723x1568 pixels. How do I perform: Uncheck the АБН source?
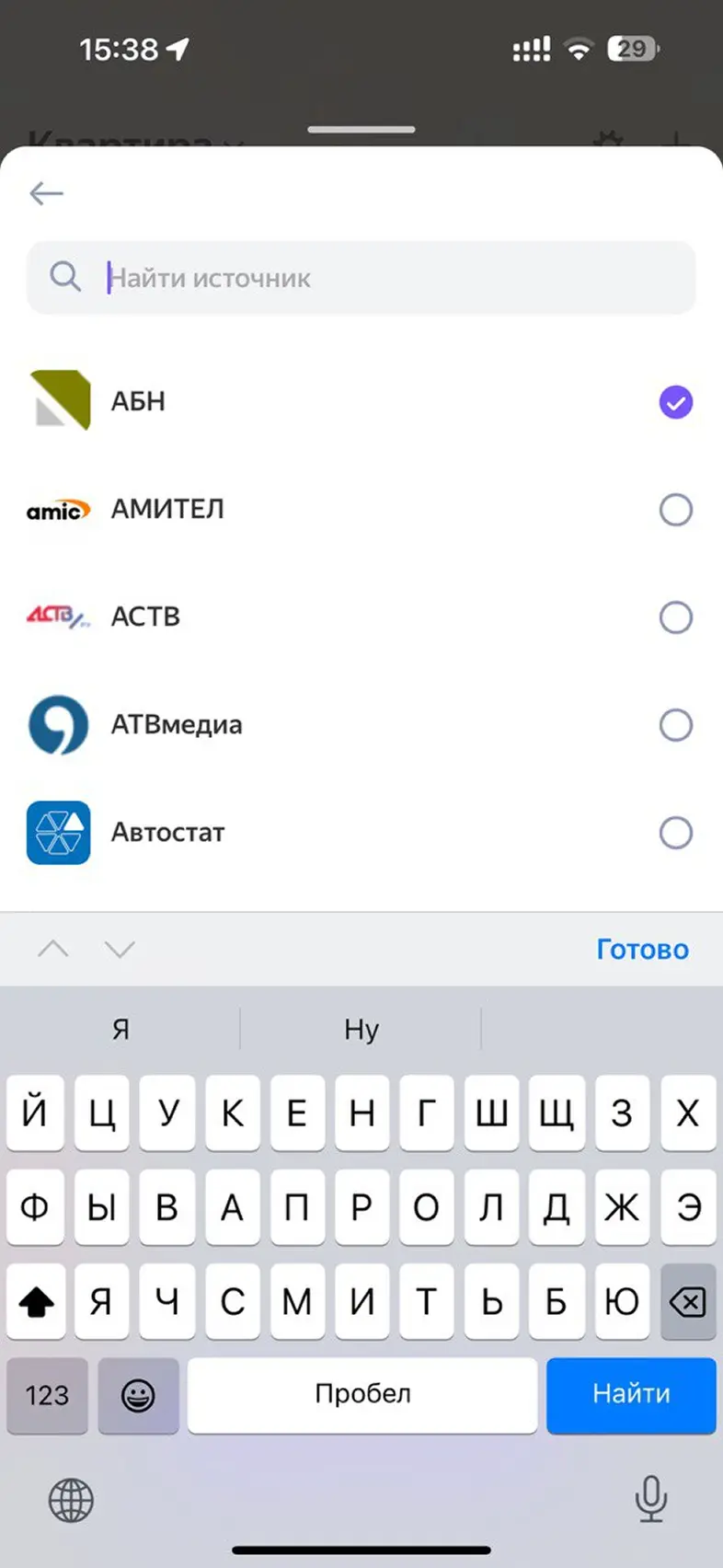675,402
